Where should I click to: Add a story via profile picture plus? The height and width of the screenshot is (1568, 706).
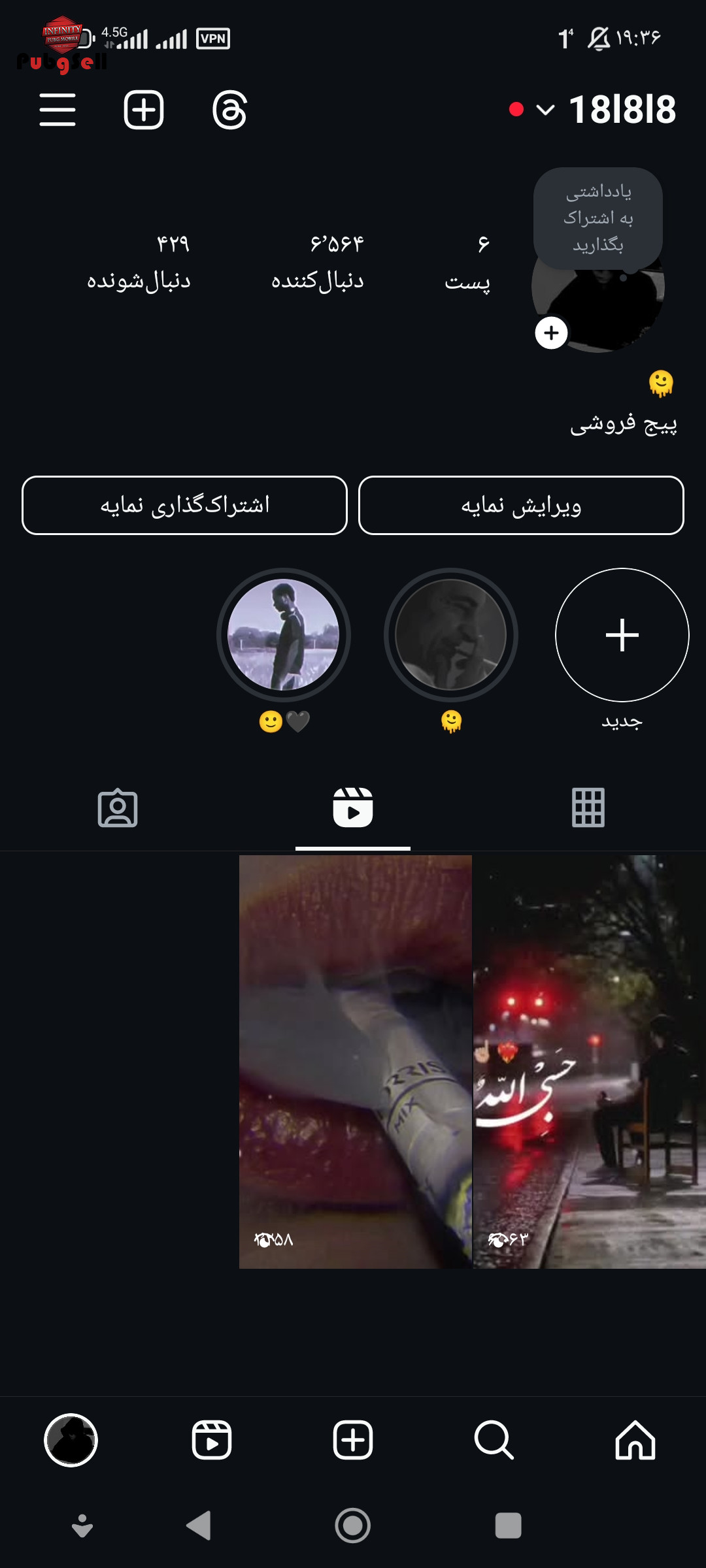(x=551, y=333)
